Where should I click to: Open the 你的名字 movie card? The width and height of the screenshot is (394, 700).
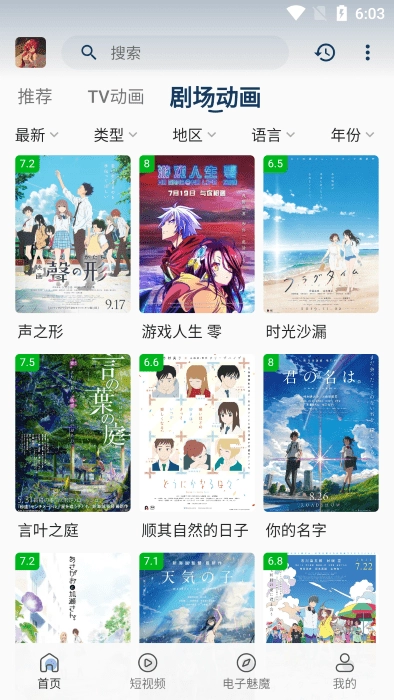point(321,446)
